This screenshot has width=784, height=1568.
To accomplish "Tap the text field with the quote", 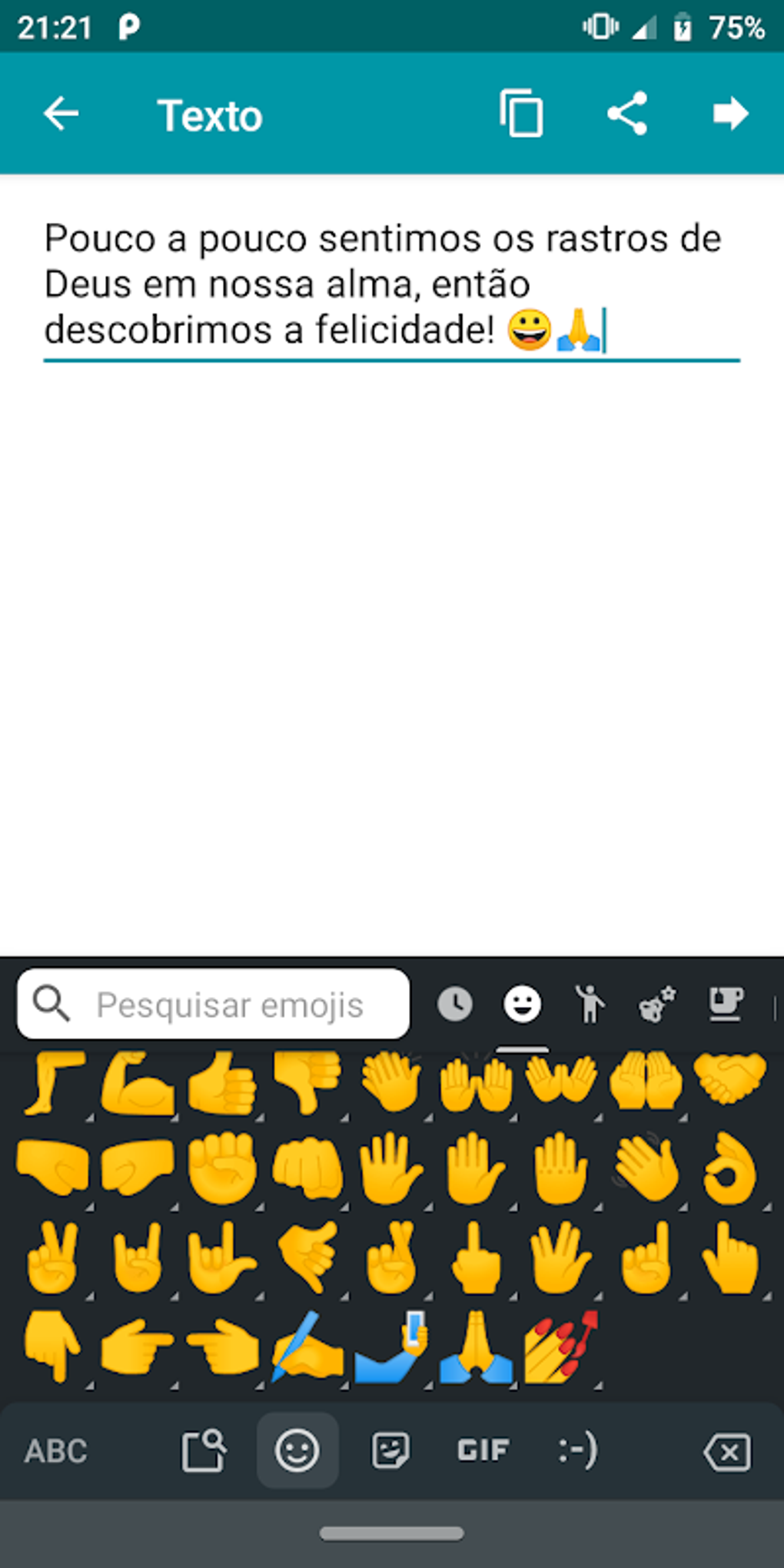I will [390, 284].
